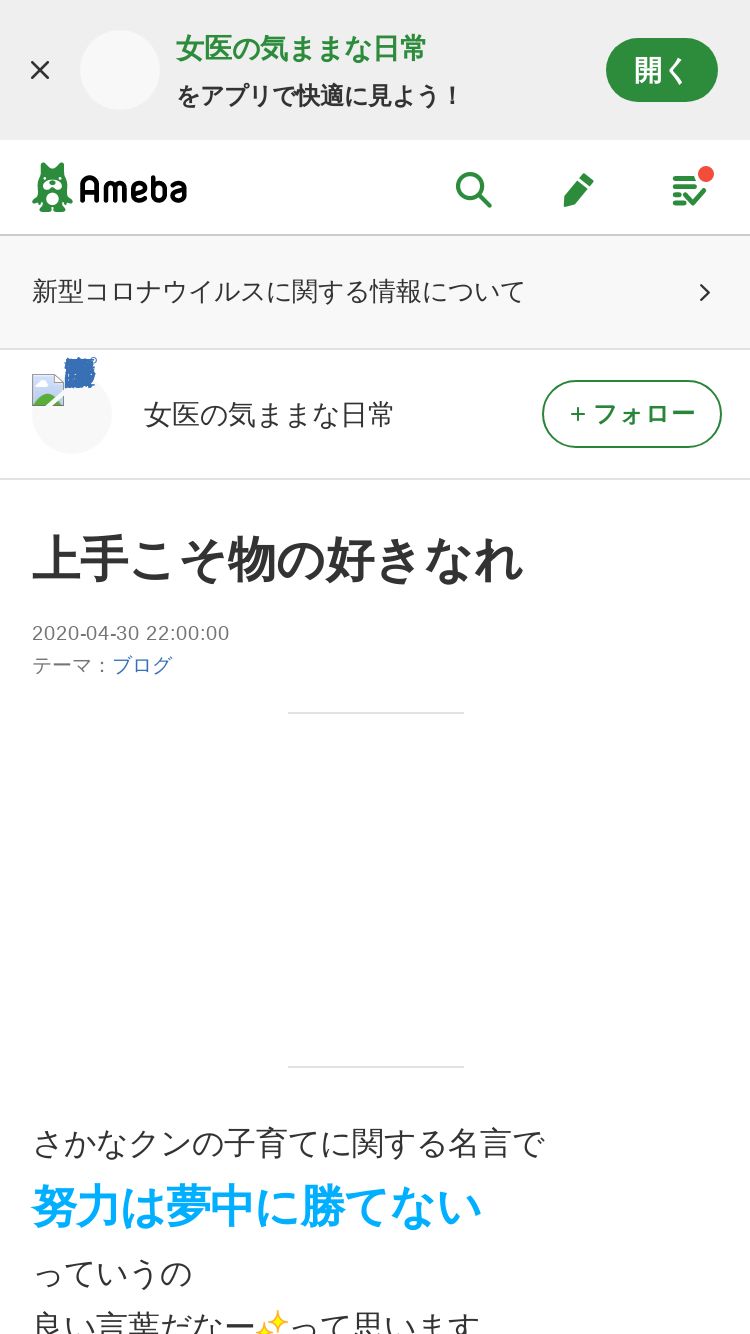750x1334 pixels.
Task: Open 新型コロナウイルスに関する情報について notice
Action: 374,292
